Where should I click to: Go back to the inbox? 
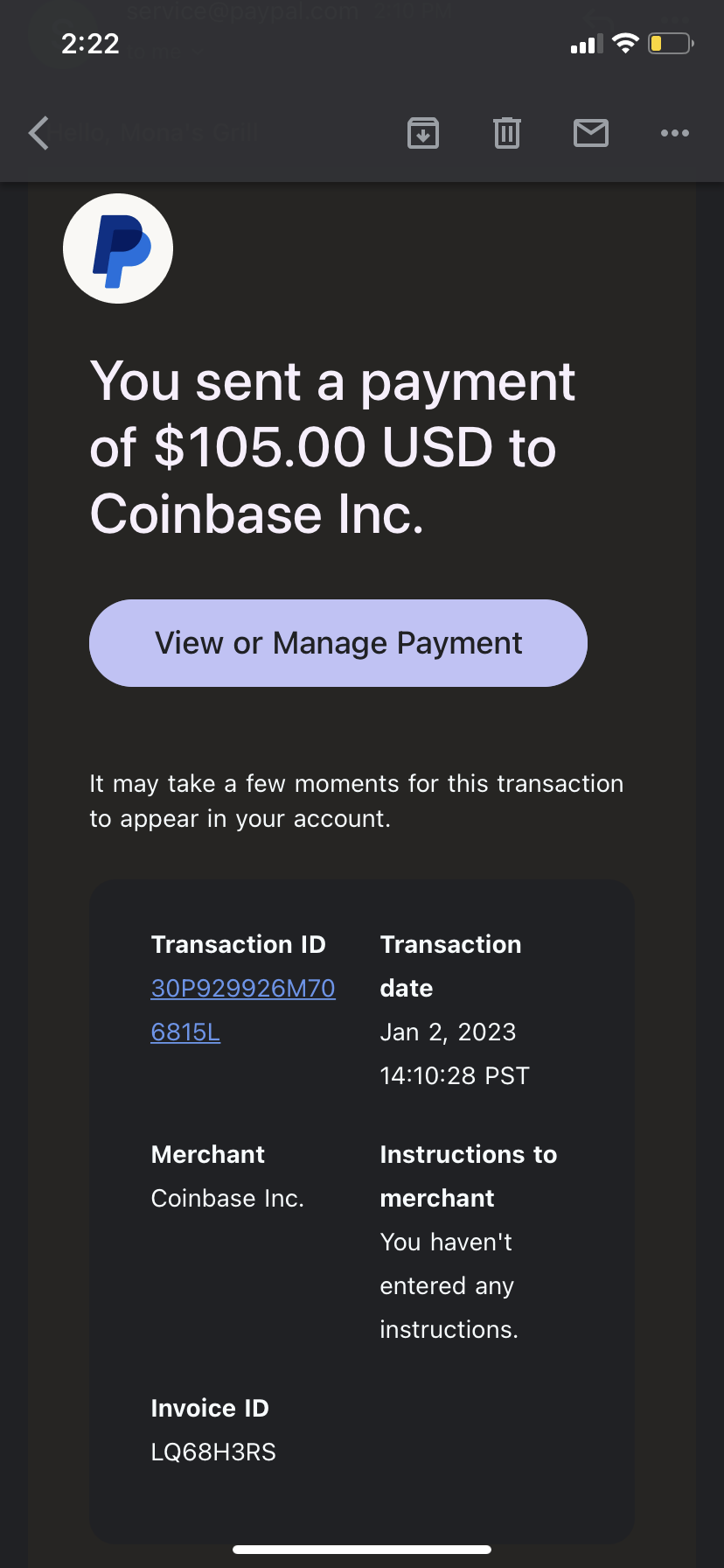point(38,133)
